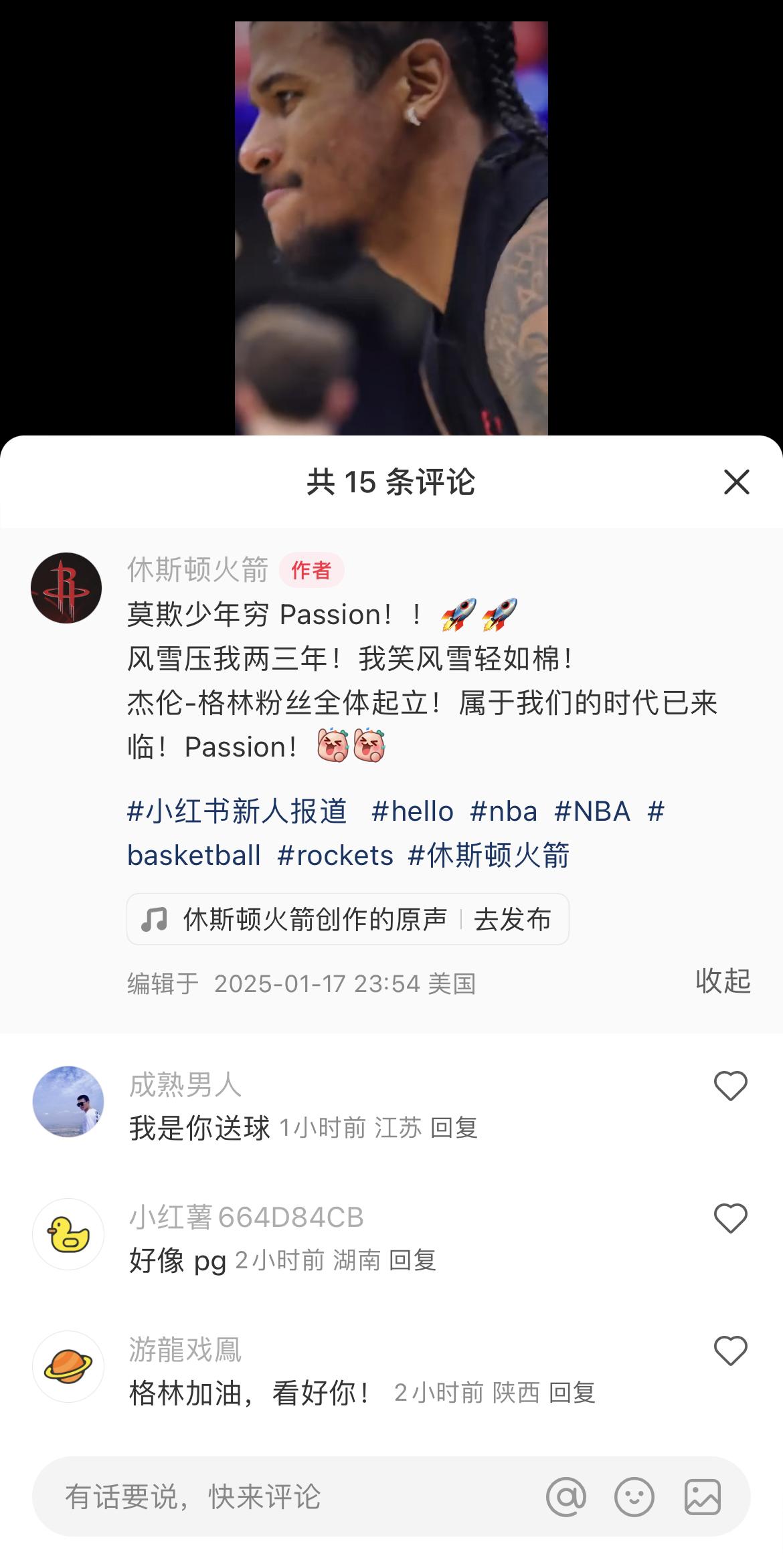Like the comment by 小红薯664D84CB

pyautogui.click(x=730, y=1217)
